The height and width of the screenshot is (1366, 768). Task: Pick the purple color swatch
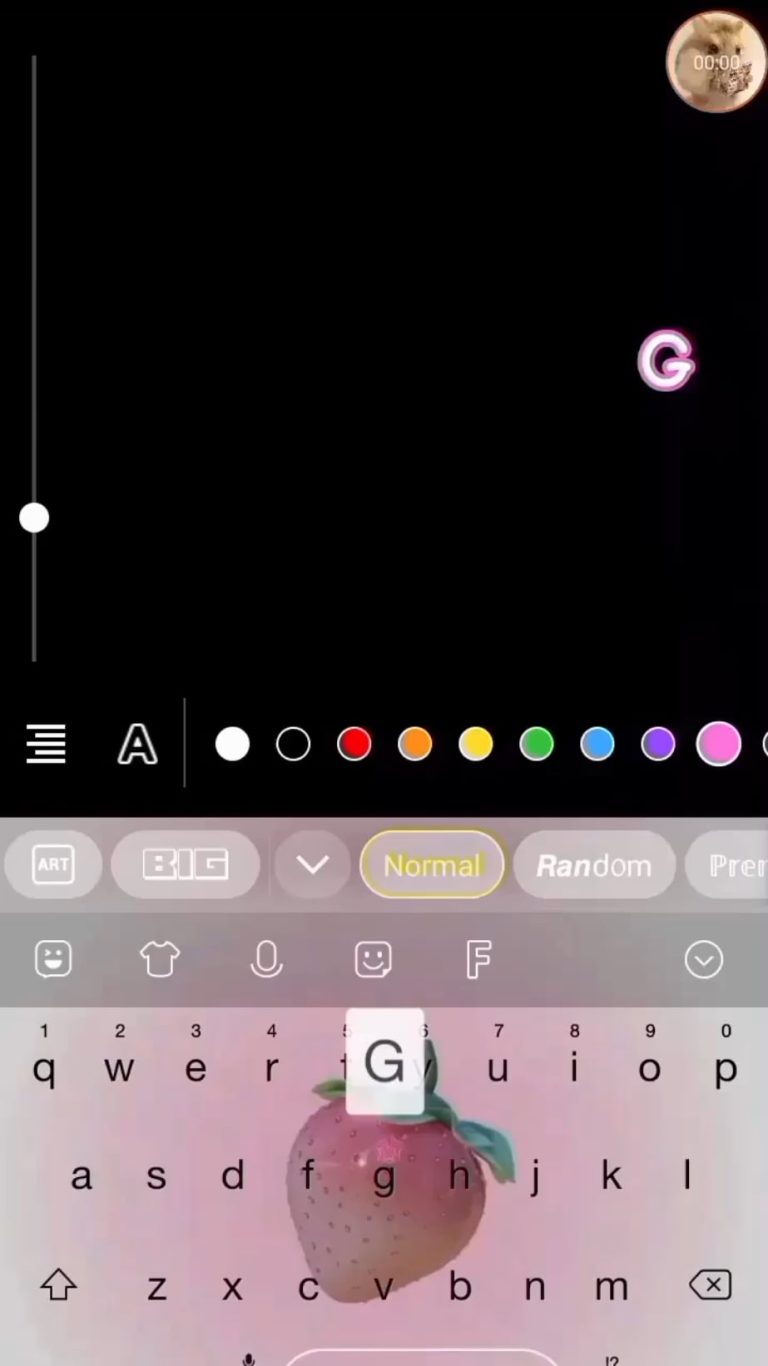(658, 744)
